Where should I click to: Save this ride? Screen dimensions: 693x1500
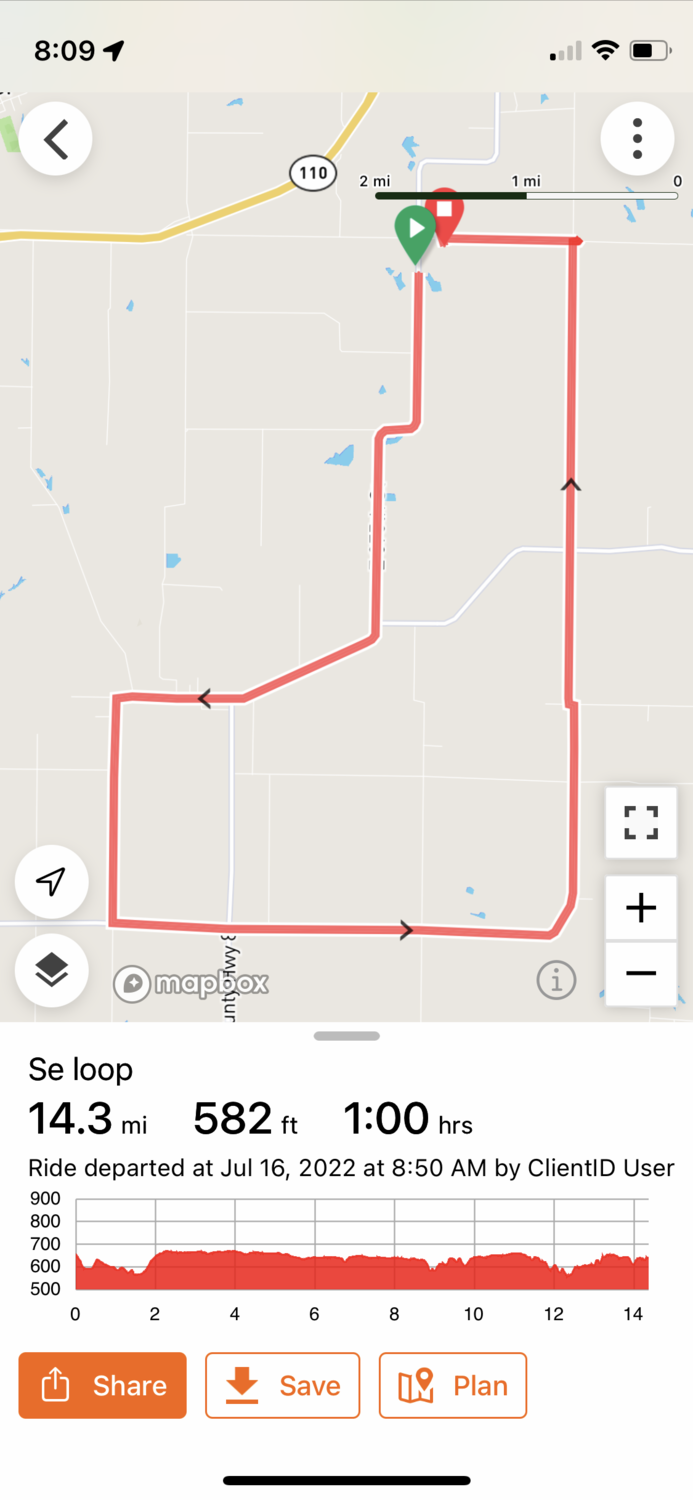coord(282,1385)
